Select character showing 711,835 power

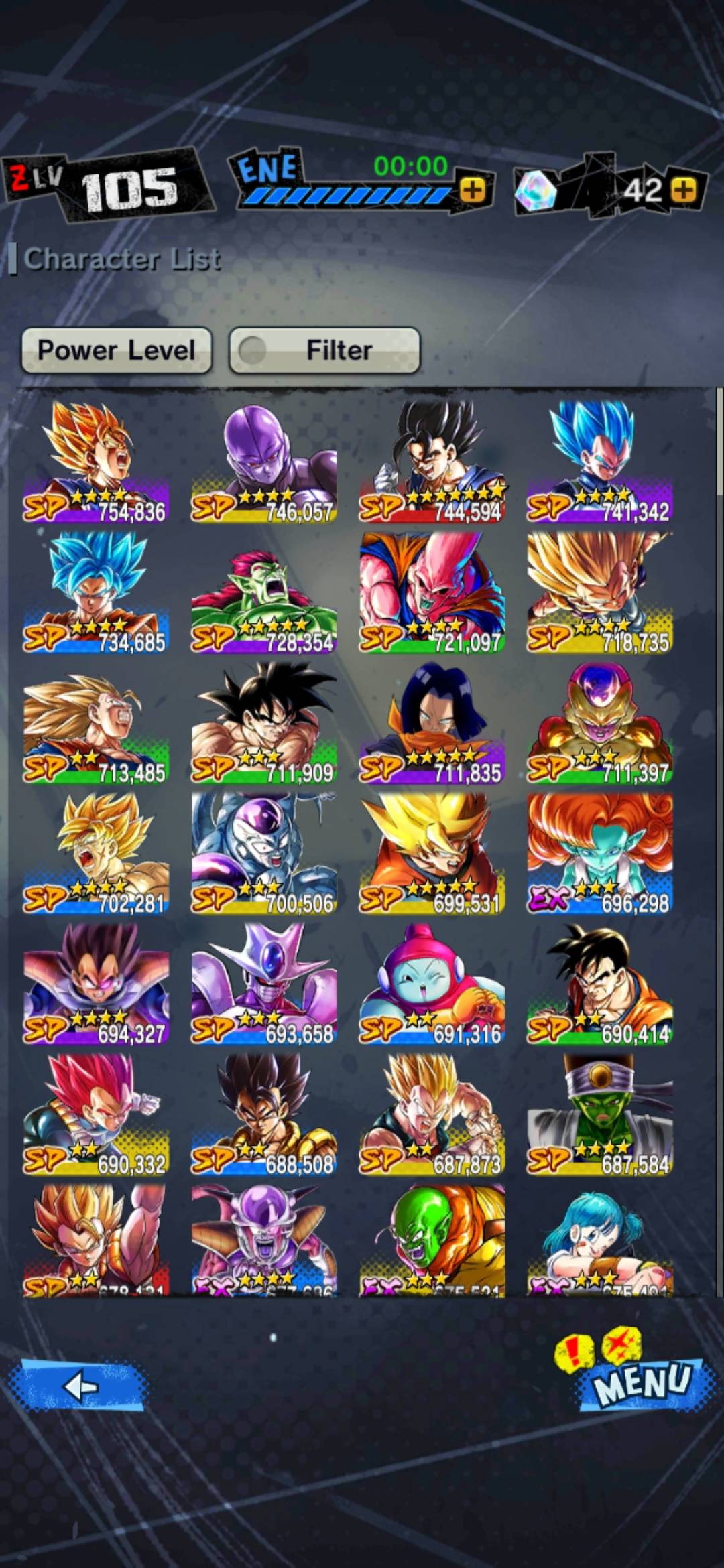click(x=432, y=722)
